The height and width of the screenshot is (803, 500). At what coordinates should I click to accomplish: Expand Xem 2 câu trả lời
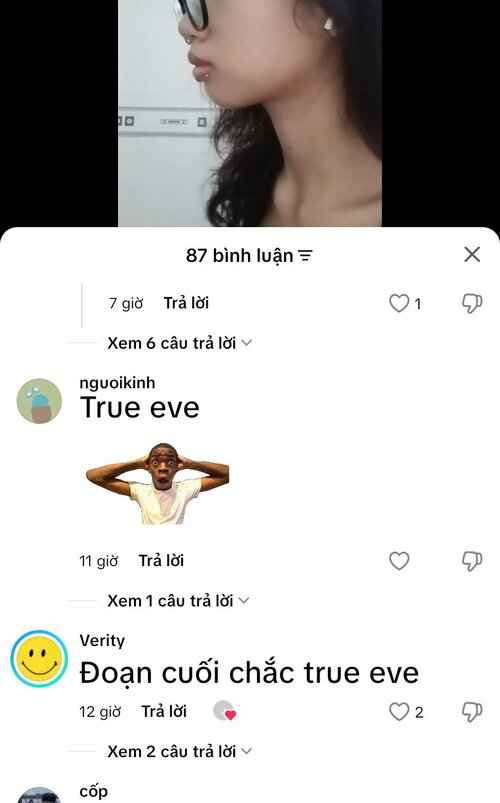[179, 752]
